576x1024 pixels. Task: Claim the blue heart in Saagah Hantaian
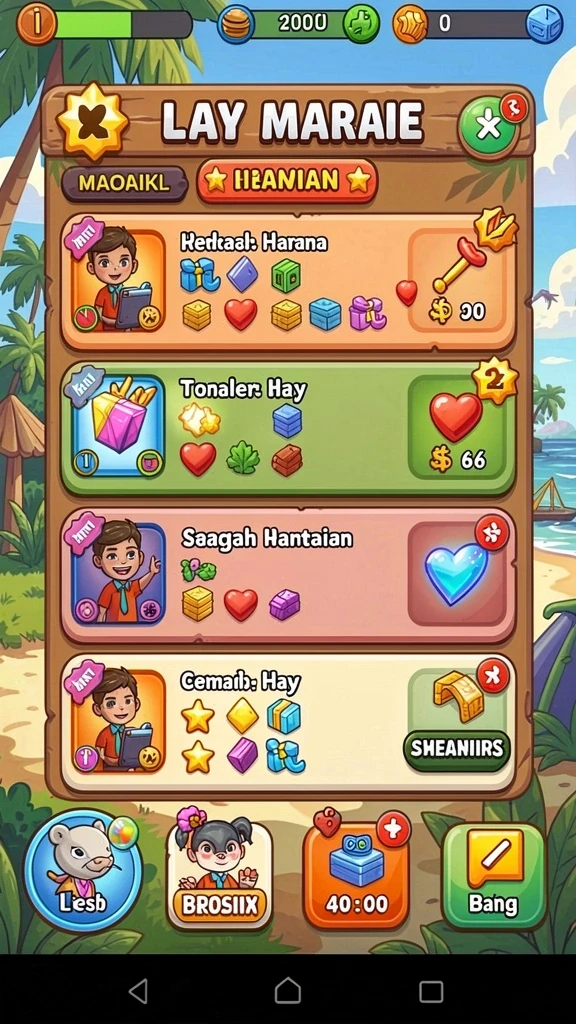coord(457,573)
